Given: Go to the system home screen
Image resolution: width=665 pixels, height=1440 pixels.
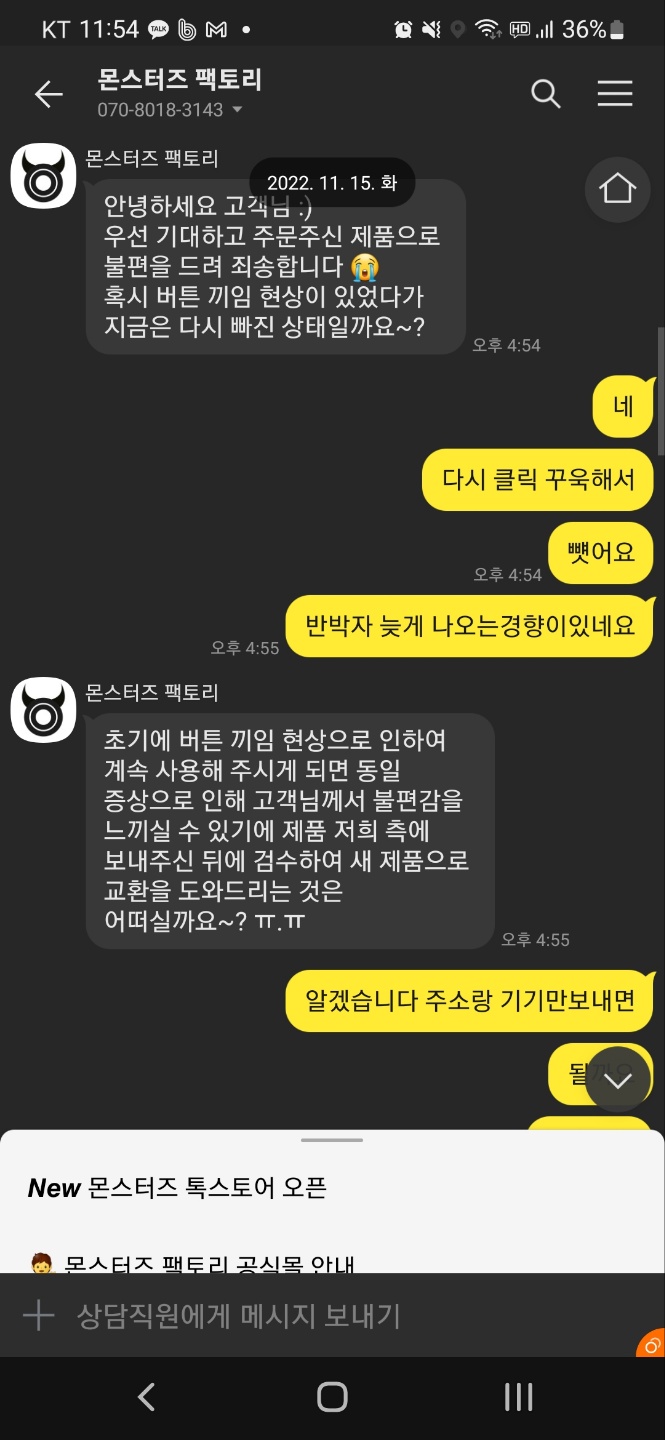Looking at the screenshot, I should tap(332, 1397).
